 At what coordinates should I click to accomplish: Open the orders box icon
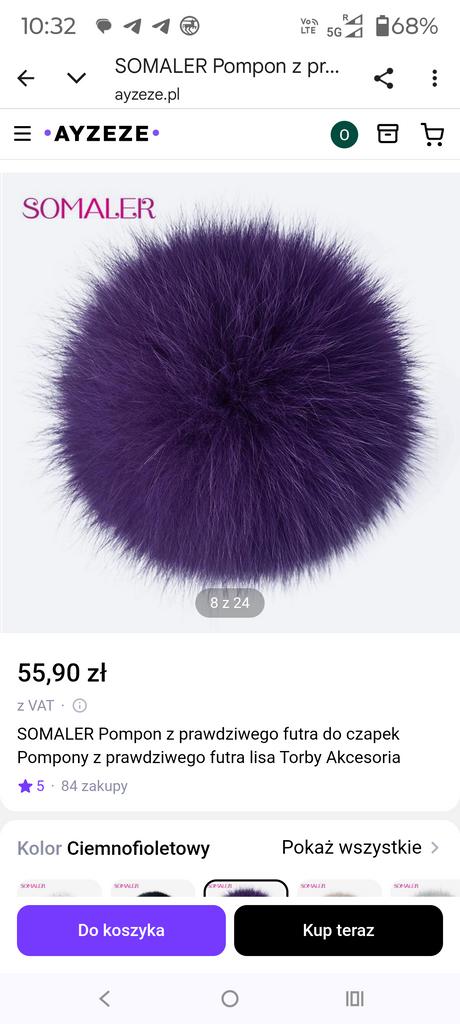tap(387, 134)
